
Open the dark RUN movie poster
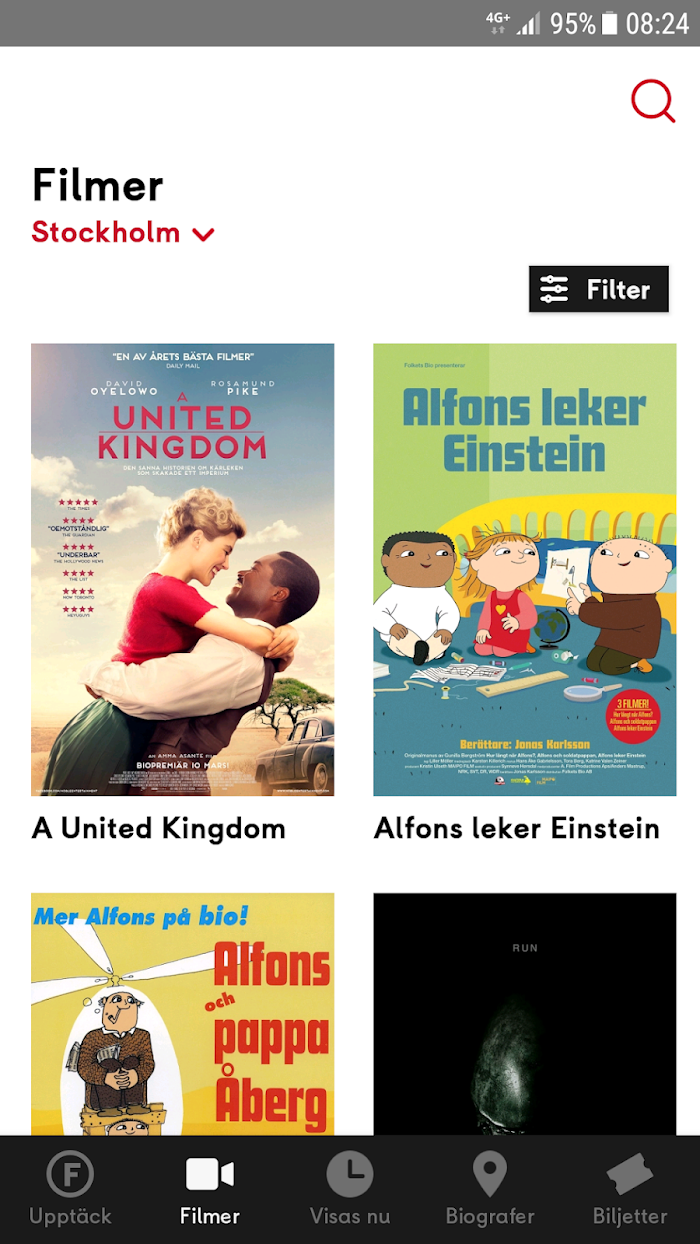[x=525, y=1014]
